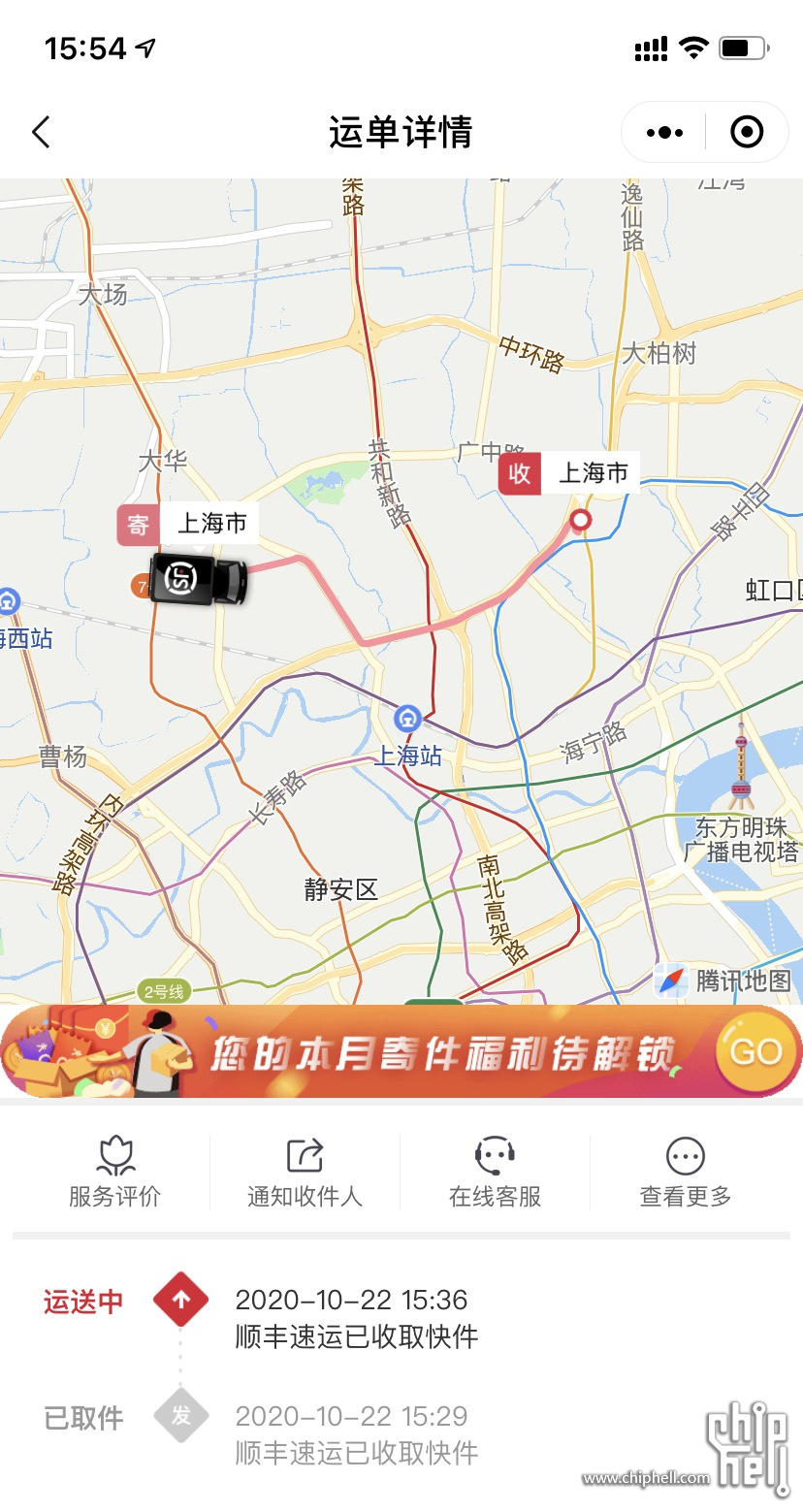Viewport: 803px width, 1512px height.
Task: Go back from waybill details
Action: [x=41, y=132]
